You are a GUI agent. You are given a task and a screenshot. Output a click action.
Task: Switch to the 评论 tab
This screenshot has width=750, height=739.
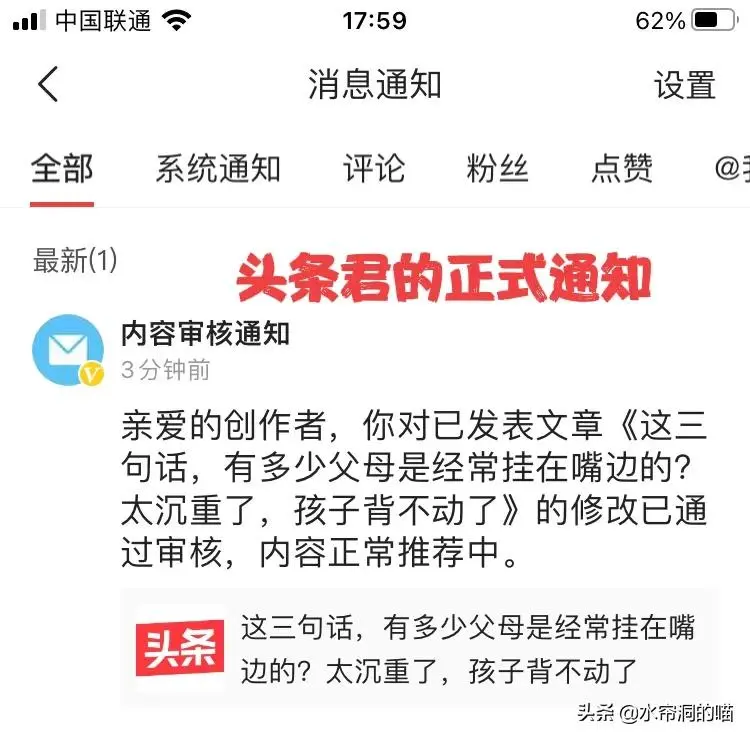point(373,169)
